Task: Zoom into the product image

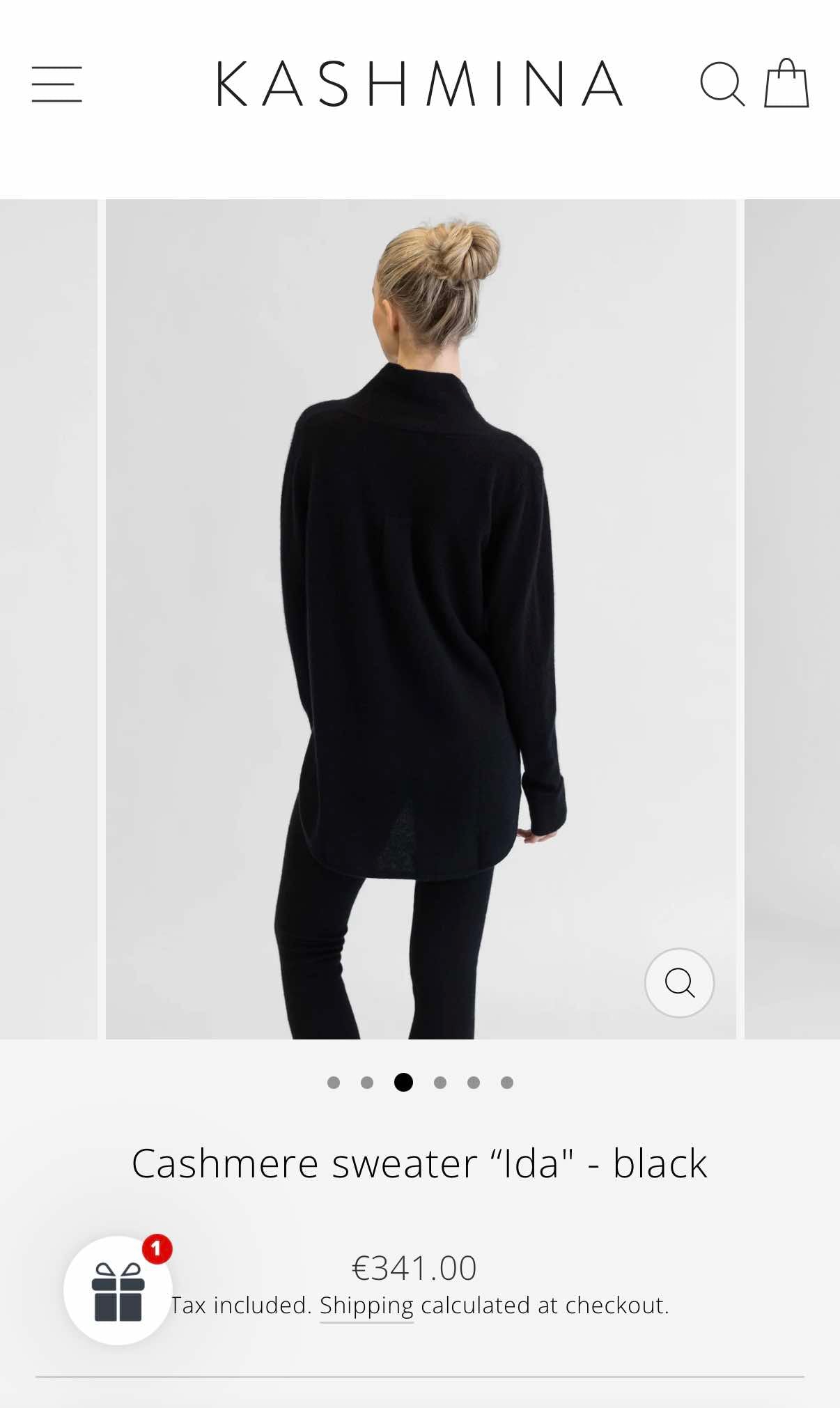Action: tap(679, 982)
